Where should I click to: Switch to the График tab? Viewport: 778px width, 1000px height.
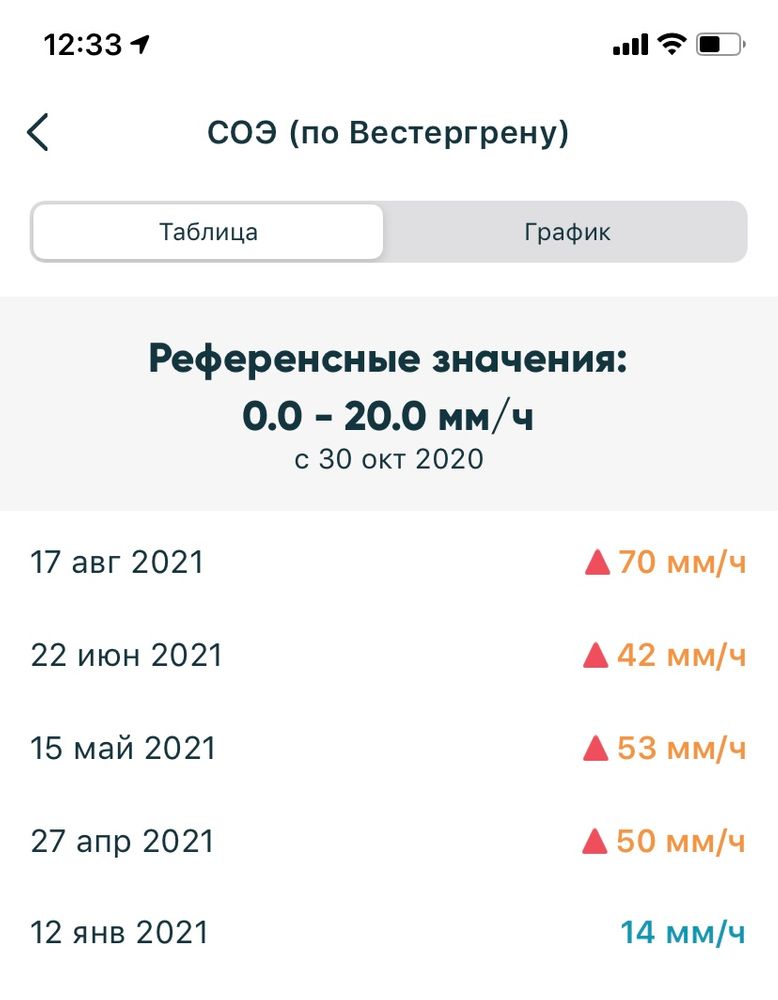pos(567,231)
